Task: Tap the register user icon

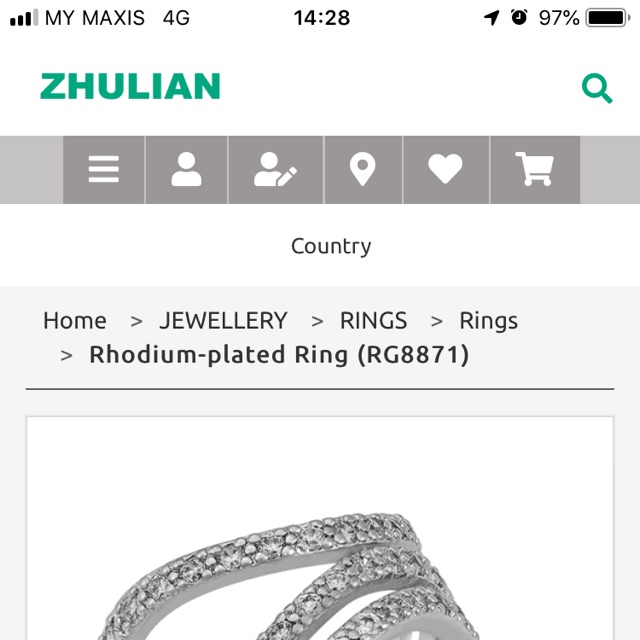Action: (275, 170)
